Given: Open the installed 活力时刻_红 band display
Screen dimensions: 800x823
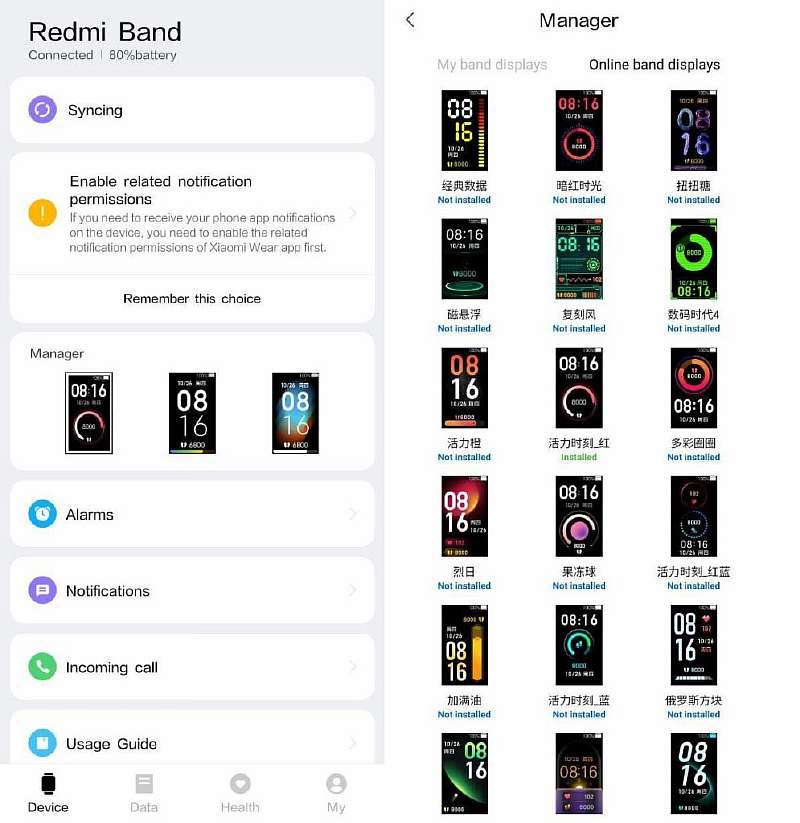Looking at the screenshot, I should [x=579, y=389].
